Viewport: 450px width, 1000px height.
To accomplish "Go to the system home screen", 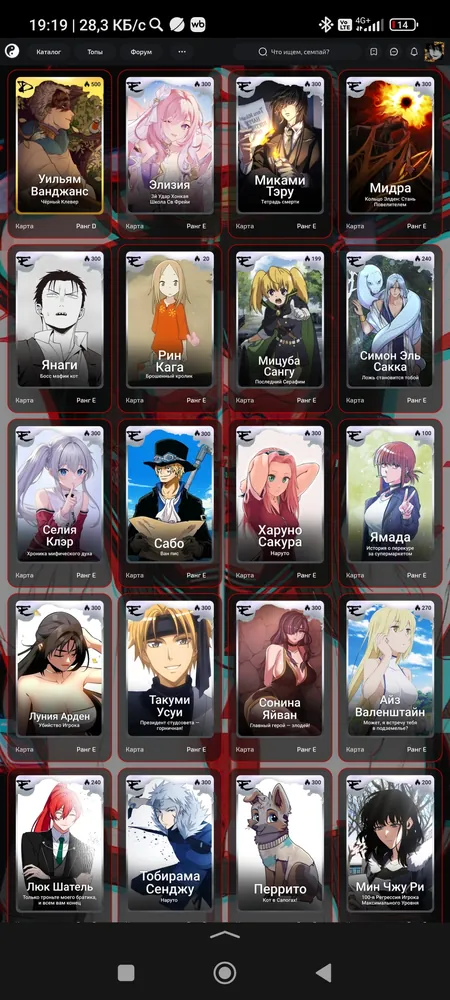I will (224, 973).
